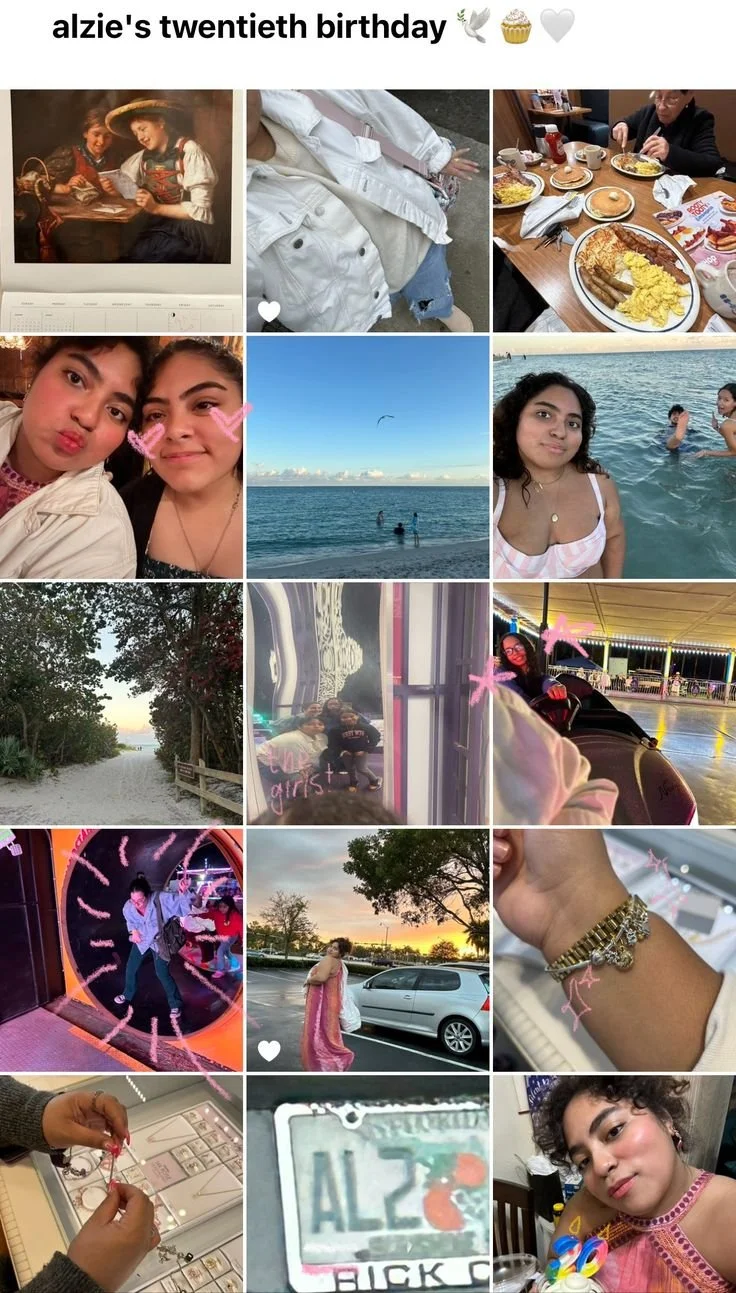The image size is (736, 1293).
Task: Open the white denim jacket photo
Action: point(368,211)
